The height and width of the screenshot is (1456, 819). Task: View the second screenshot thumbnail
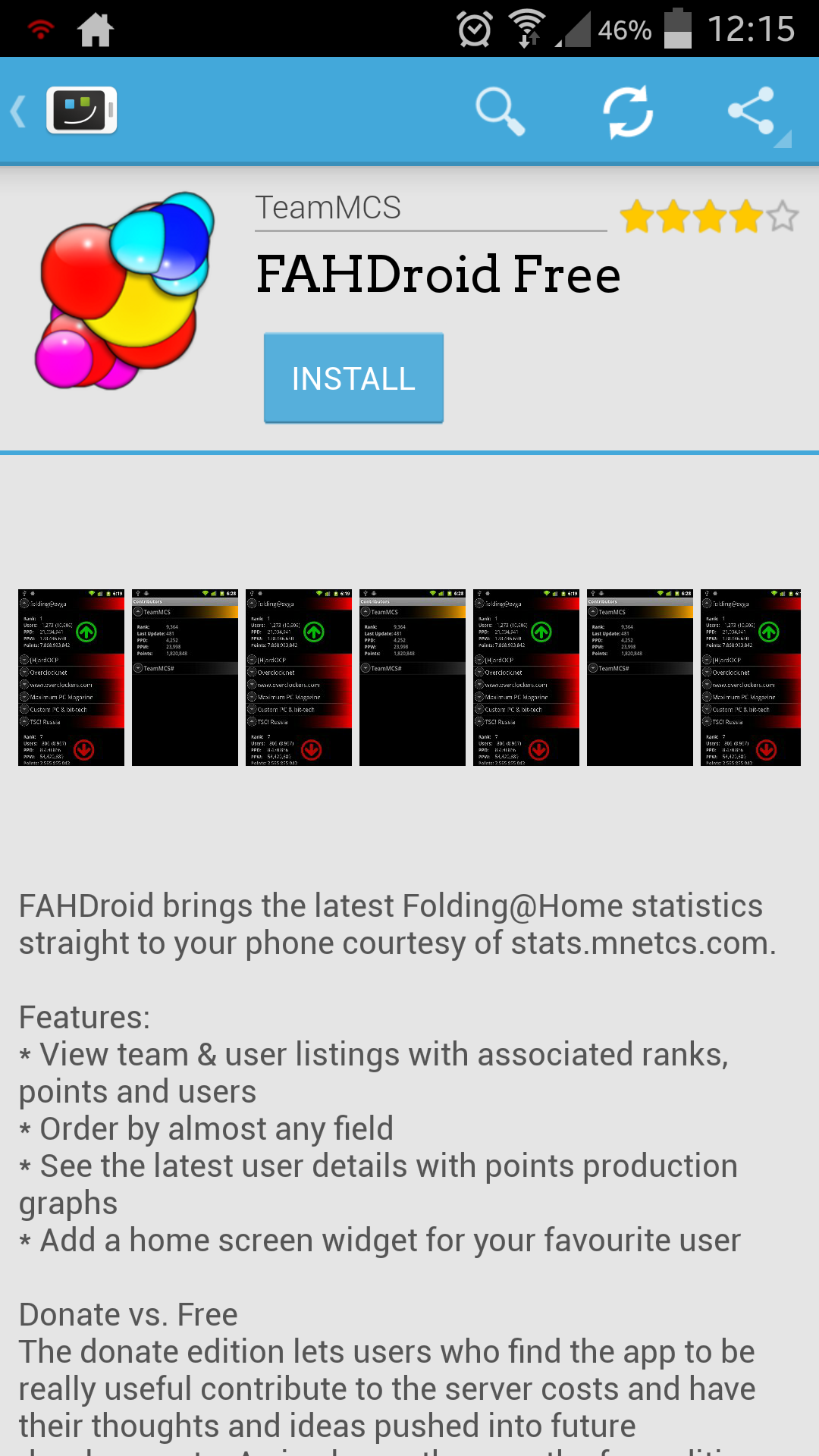pyautogui.click(x=185, y=678)
